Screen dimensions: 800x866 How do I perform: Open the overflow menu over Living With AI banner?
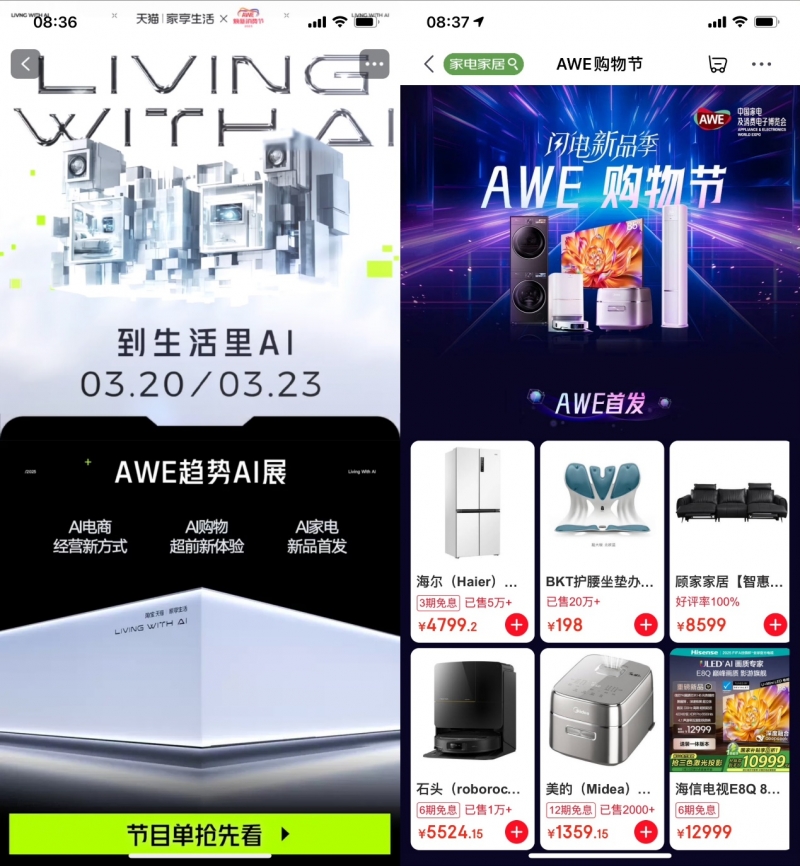(x=375, y=64)
